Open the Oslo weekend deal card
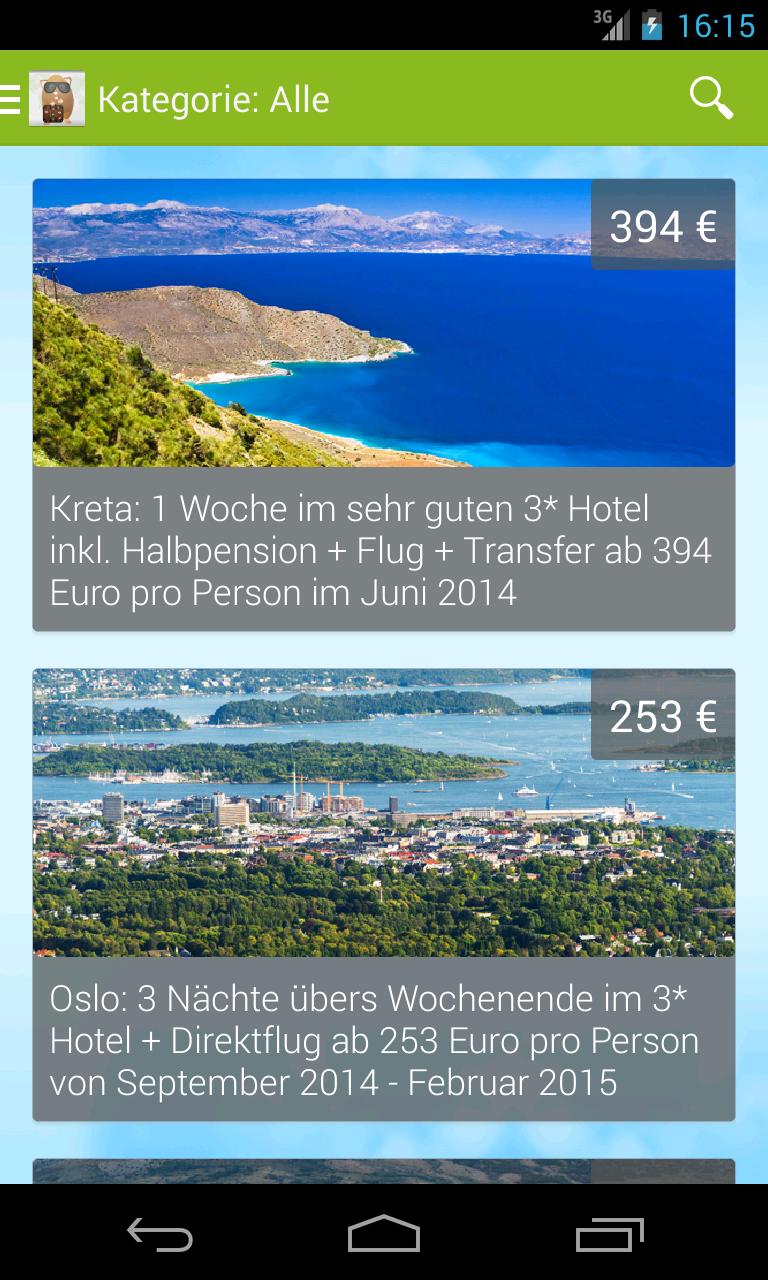The height and width of the screenshot is (1280, 768). pyautogui.click(x=384, y=890)
